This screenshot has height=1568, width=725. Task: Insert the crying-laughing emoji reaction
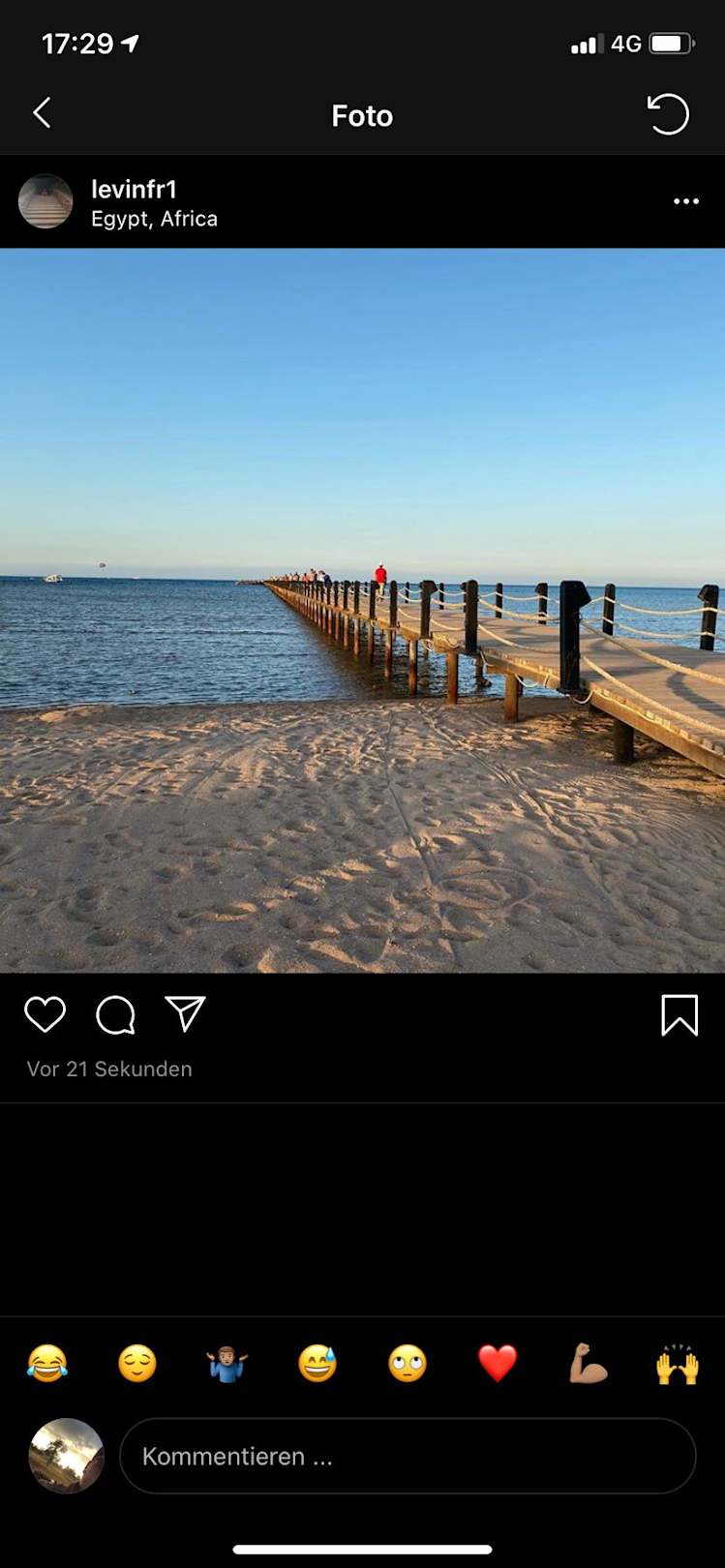(46, 1363)
